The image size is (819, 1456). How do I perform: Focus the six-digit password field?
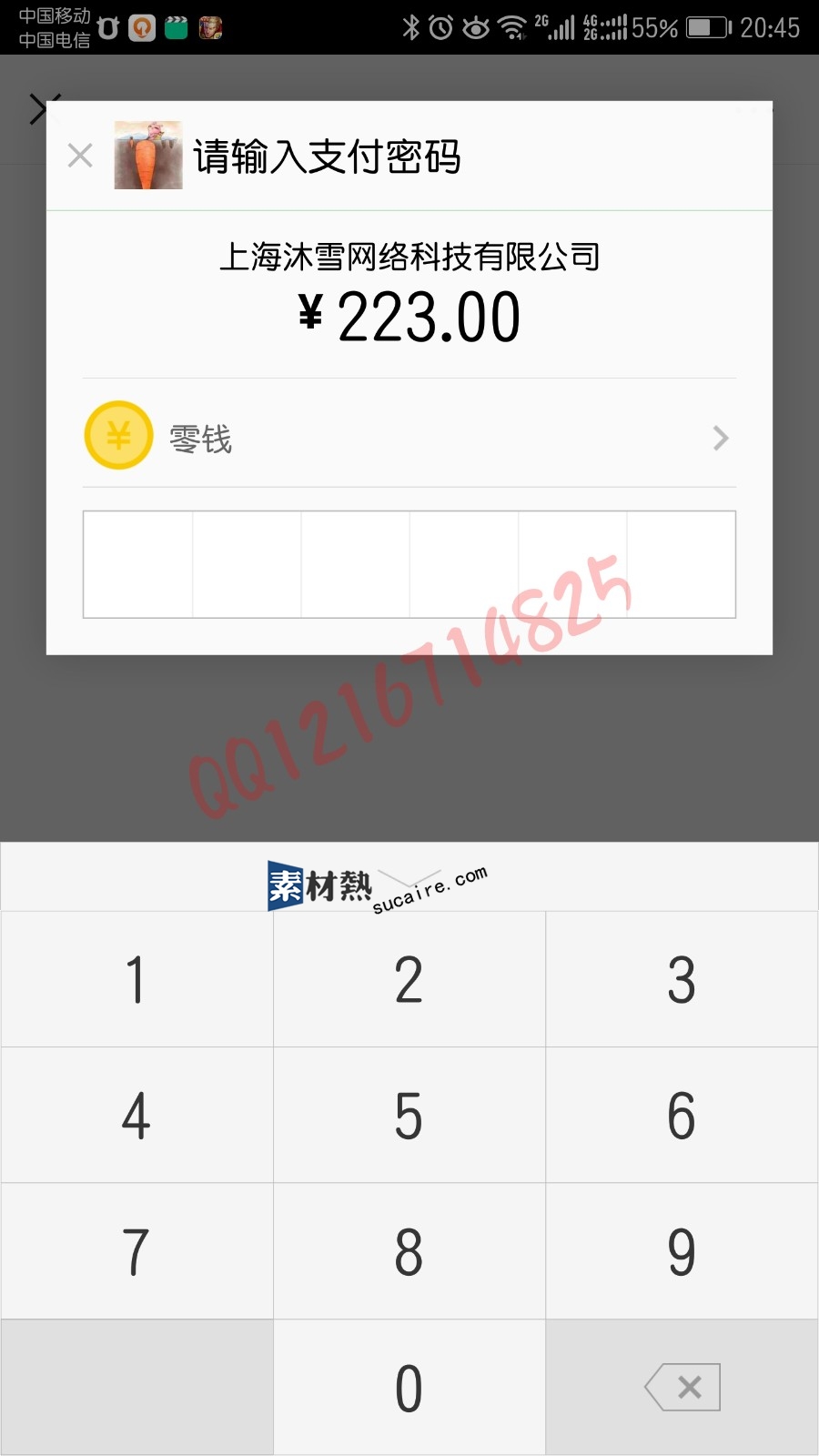[409, 564]
